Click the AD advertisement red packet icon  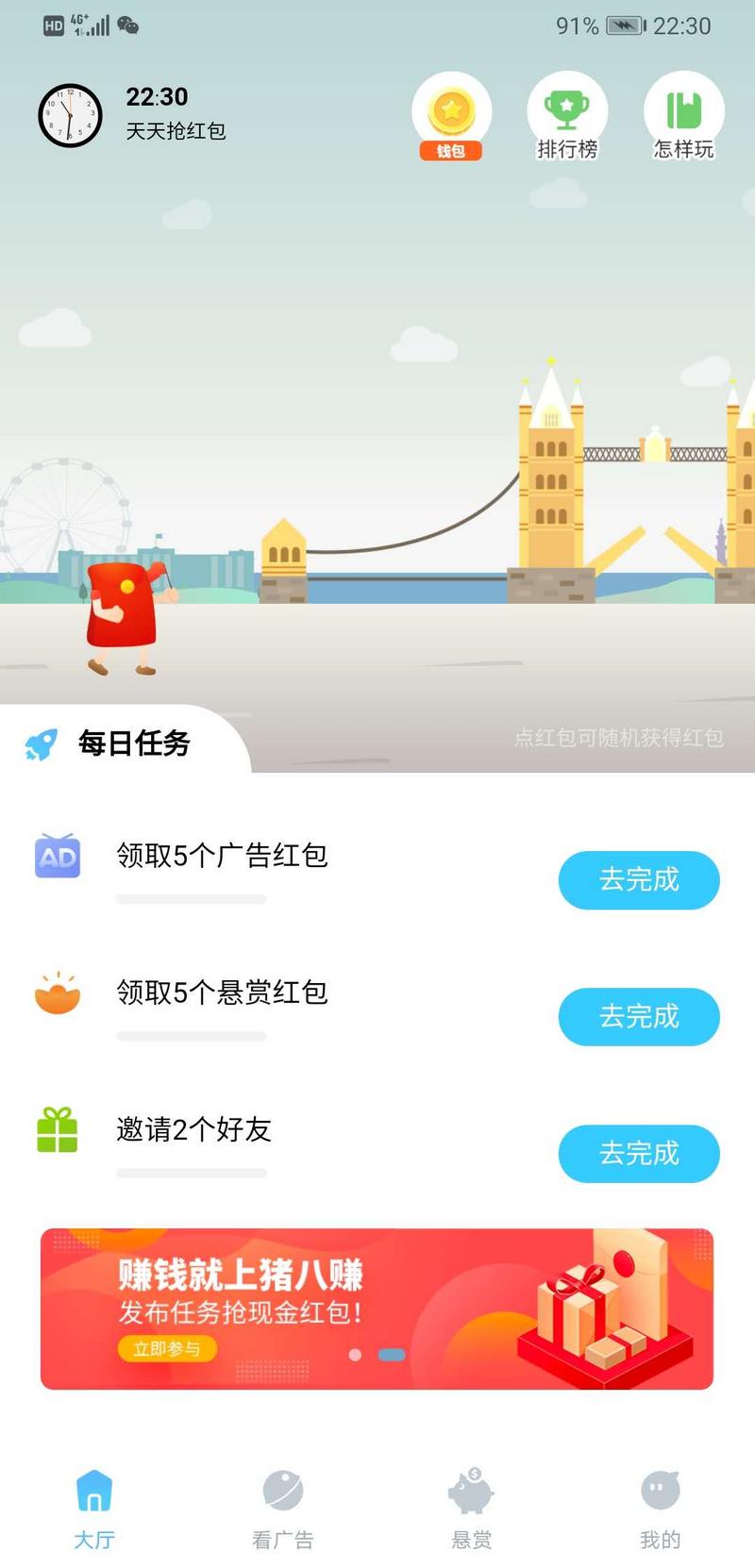[x=59, y=857]
